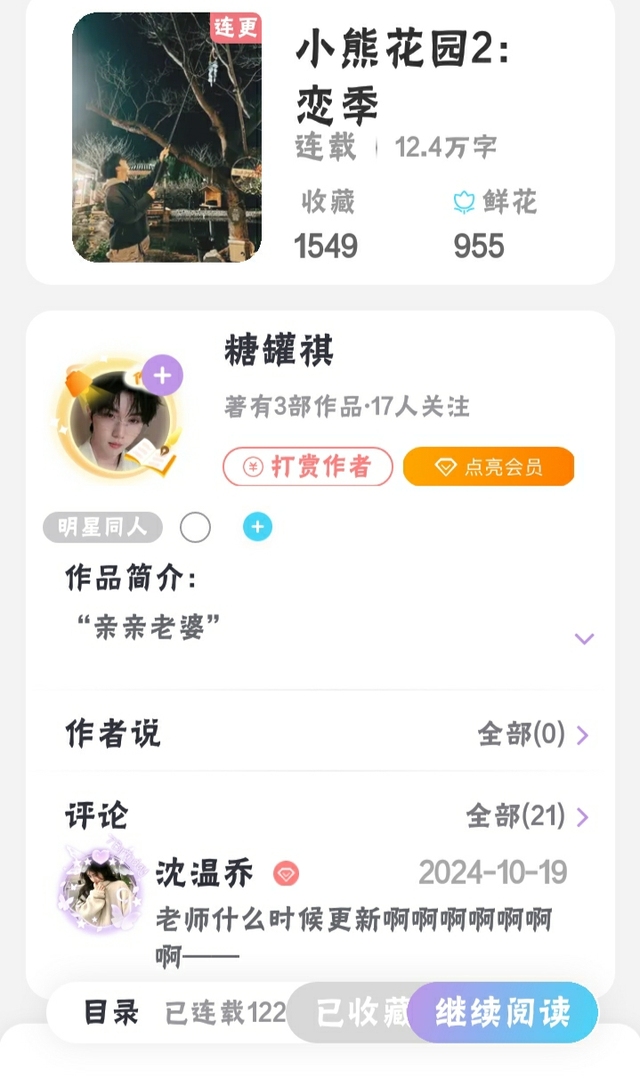640x1079 pixels.
Task: Add a new tag with blue plus
Action: [257, 527]
